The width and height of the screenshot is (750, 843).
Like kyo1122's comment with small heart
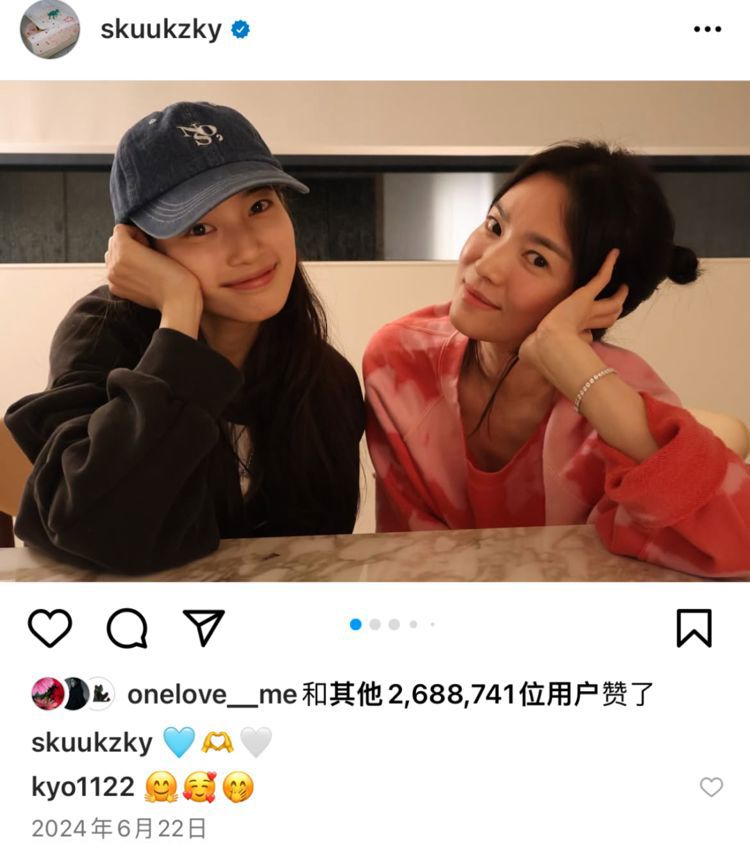click(x=711, y=787)
